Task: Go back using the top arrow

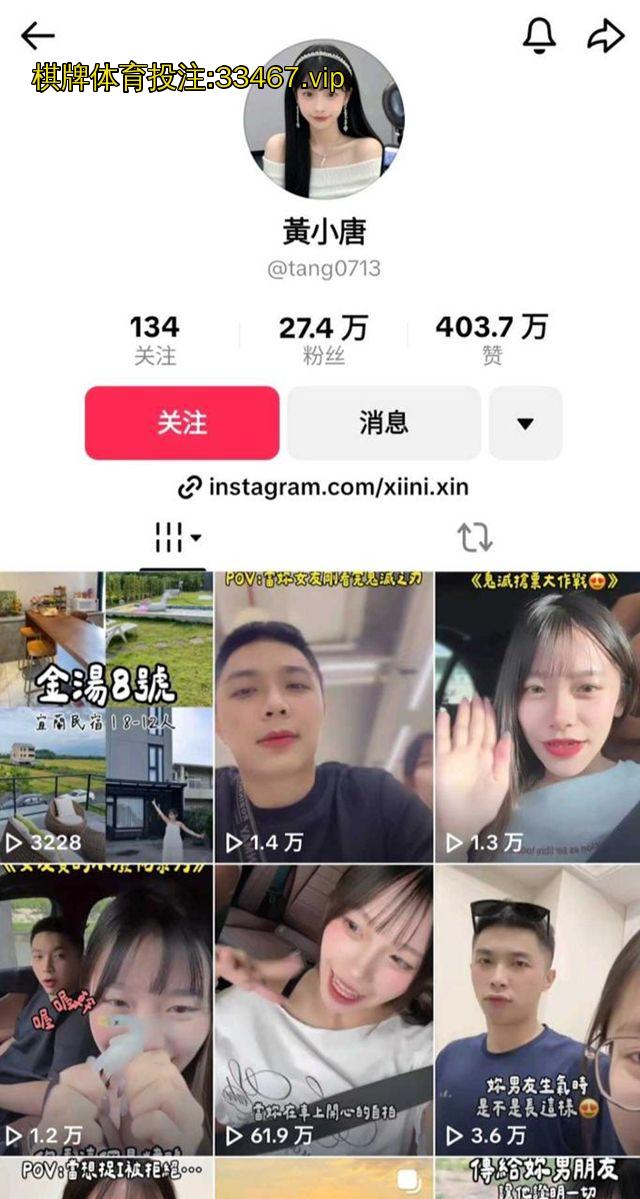Action: [x=38, y=36]
